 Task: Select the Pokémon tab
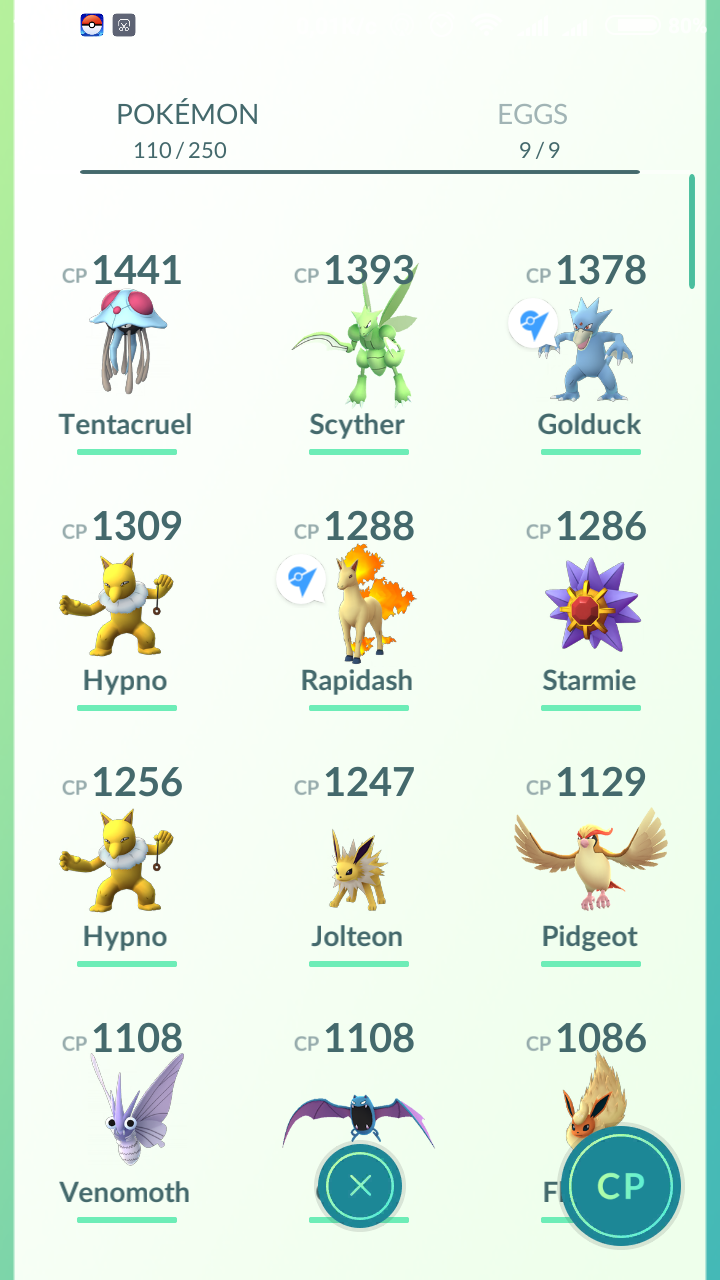(x=186, y=130)
